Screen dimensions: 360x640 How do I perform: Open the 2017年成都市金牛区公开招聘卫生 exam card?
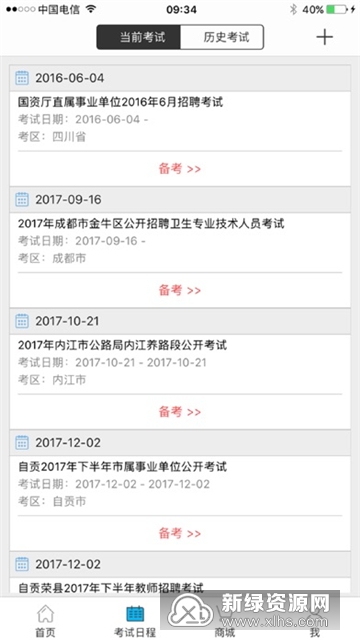pyautogui.click(x=180, y=242)
